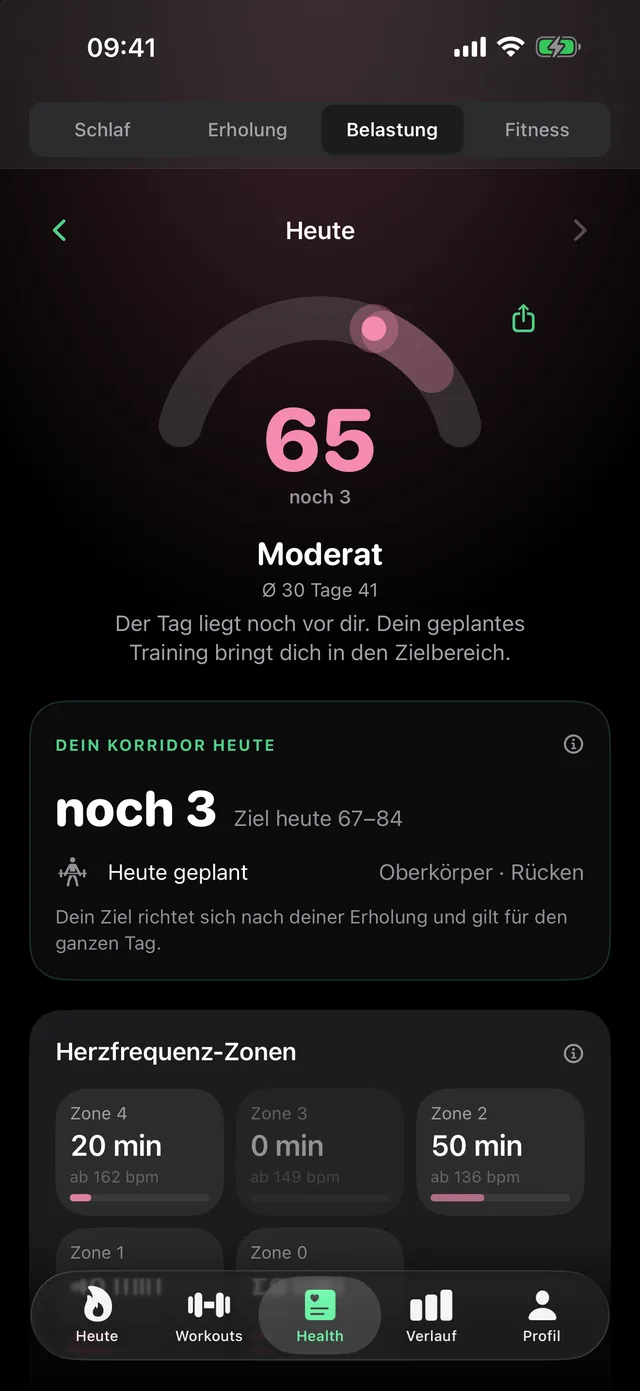This screenshot has height=1391, width=640.
Task: Go to the previous day arrow
Action: point(59,231)
